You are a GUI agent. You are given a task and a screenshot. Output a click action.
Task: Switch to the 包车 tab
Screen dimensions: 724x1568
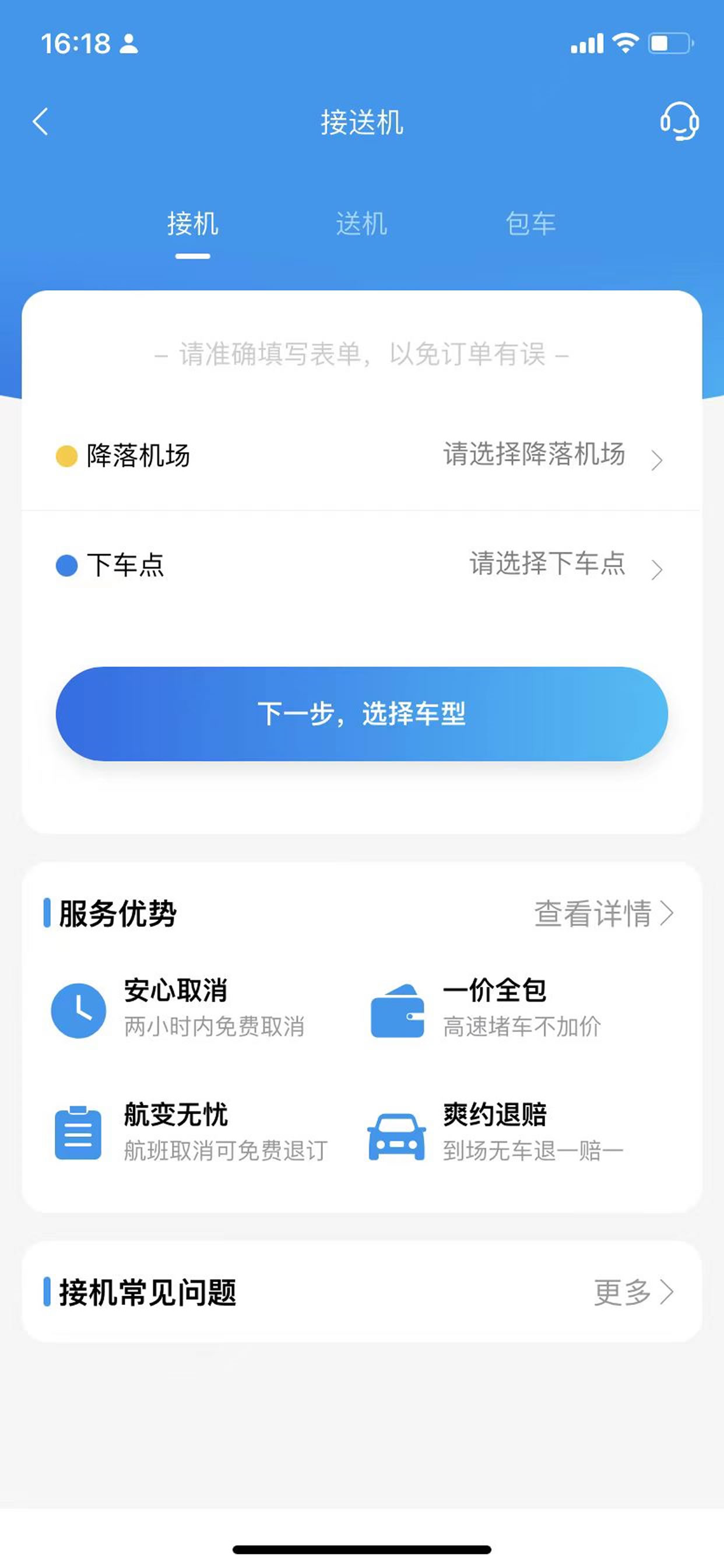(530, 223)
